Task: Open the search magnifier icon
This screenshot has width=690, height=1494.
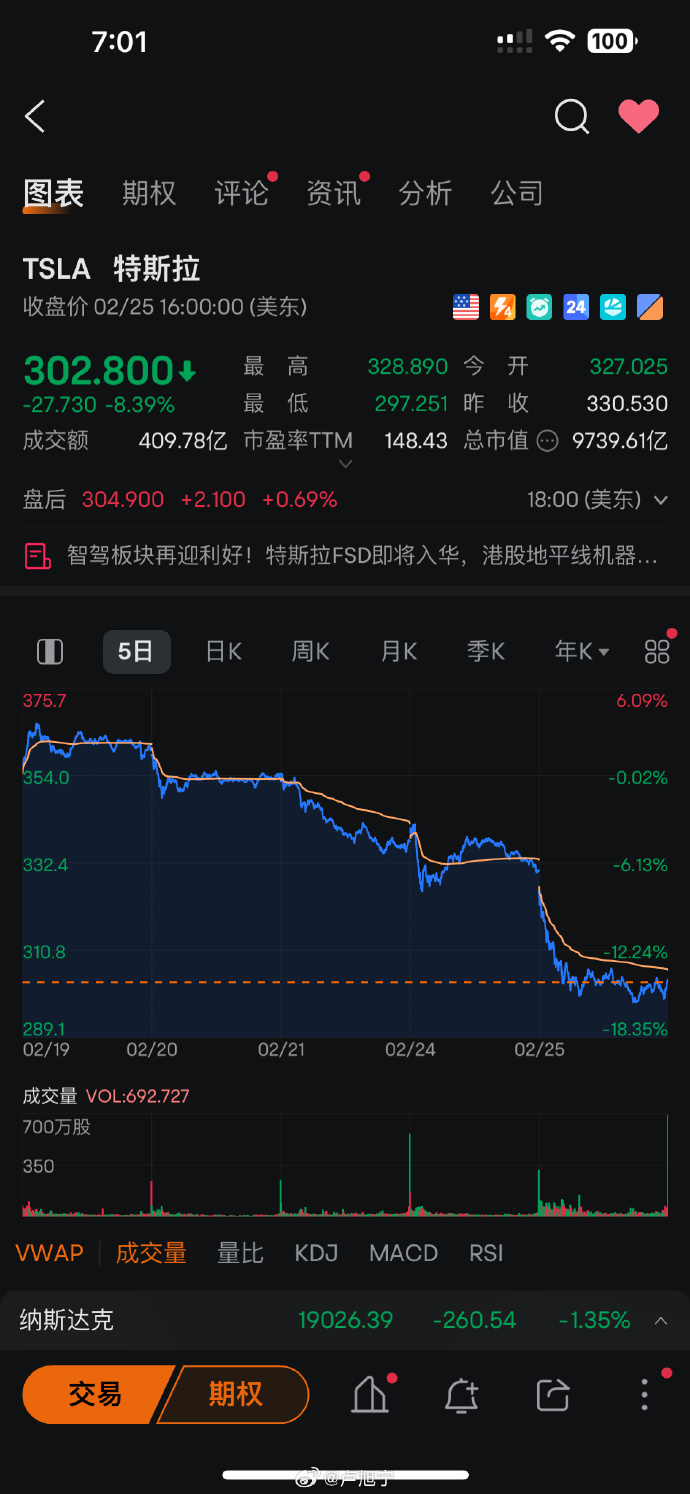Action: 572,117
